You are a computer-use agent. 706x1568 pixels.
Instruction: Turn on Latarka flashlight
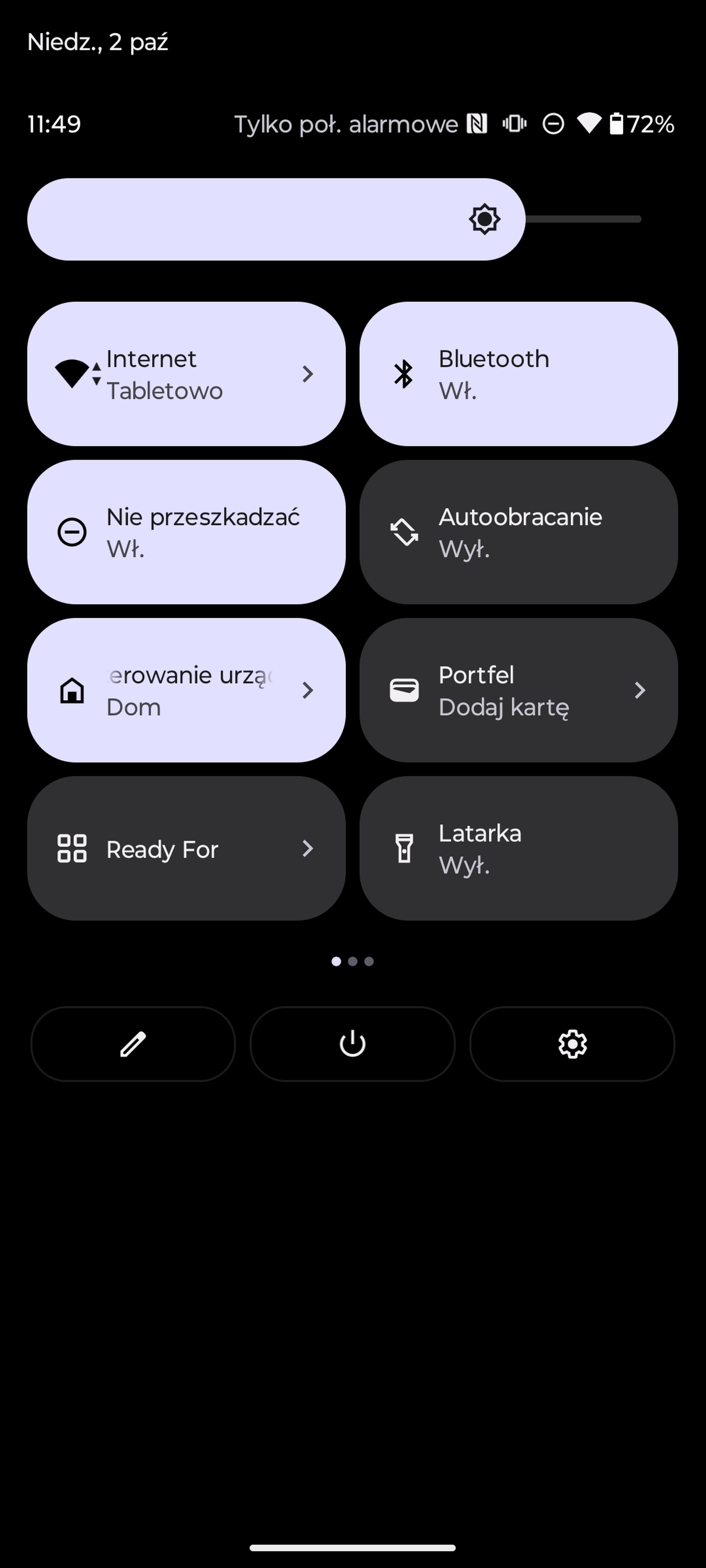click(518, 849)
